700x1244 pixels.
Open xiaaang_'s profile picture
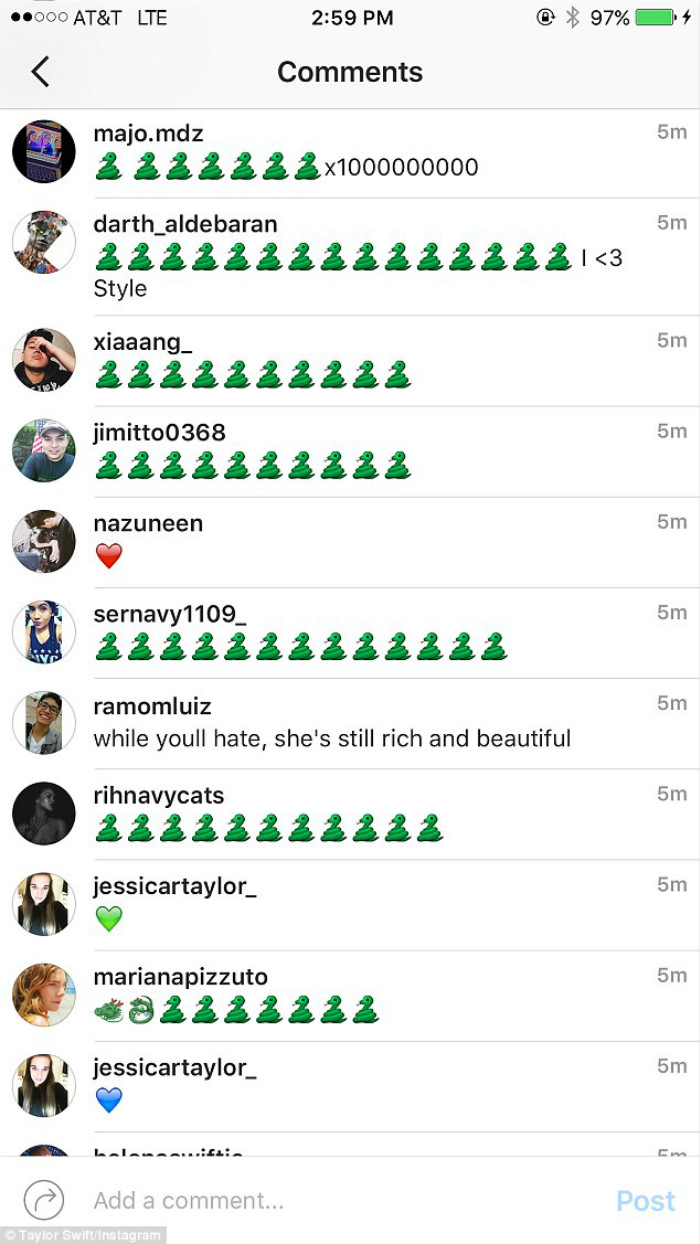pos(44,359)
